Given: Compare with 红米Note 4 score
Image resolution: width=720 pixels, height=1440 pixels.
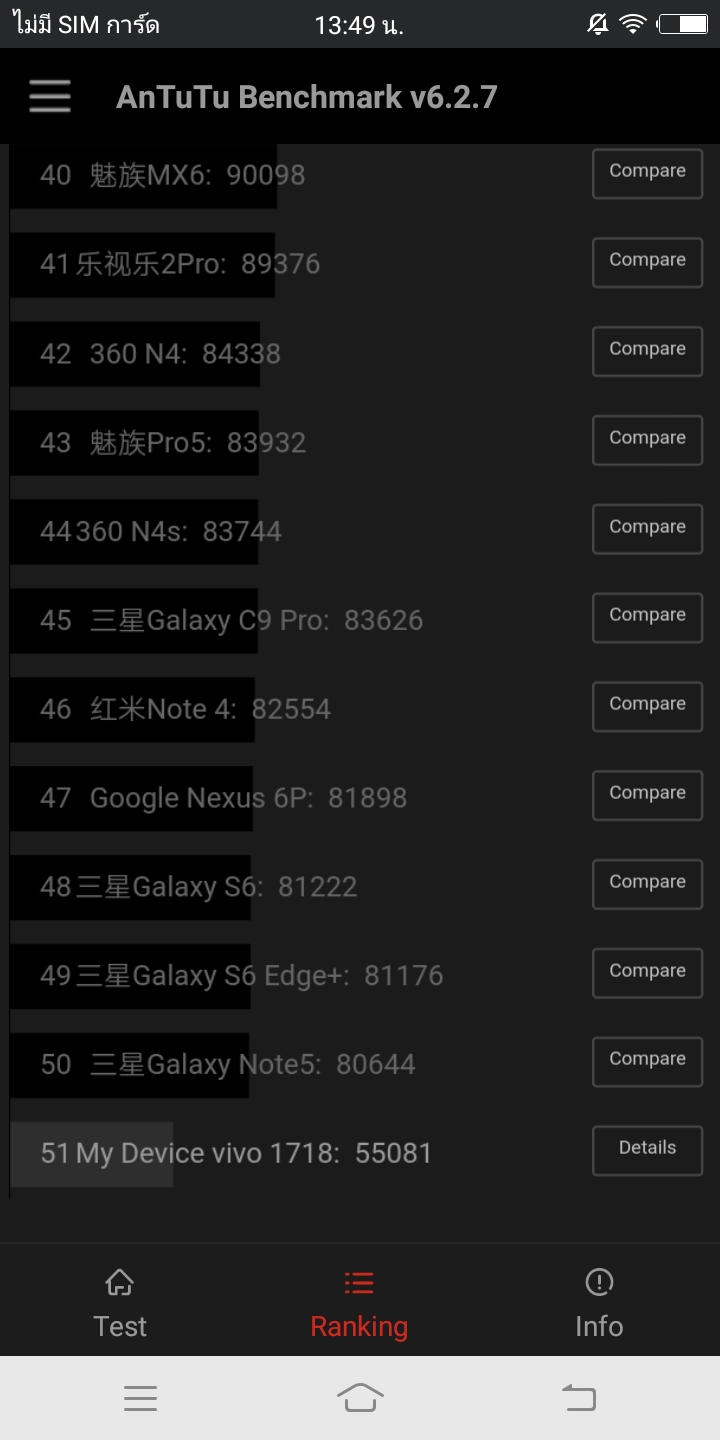Looking at the screenshot, I should 647,707.
